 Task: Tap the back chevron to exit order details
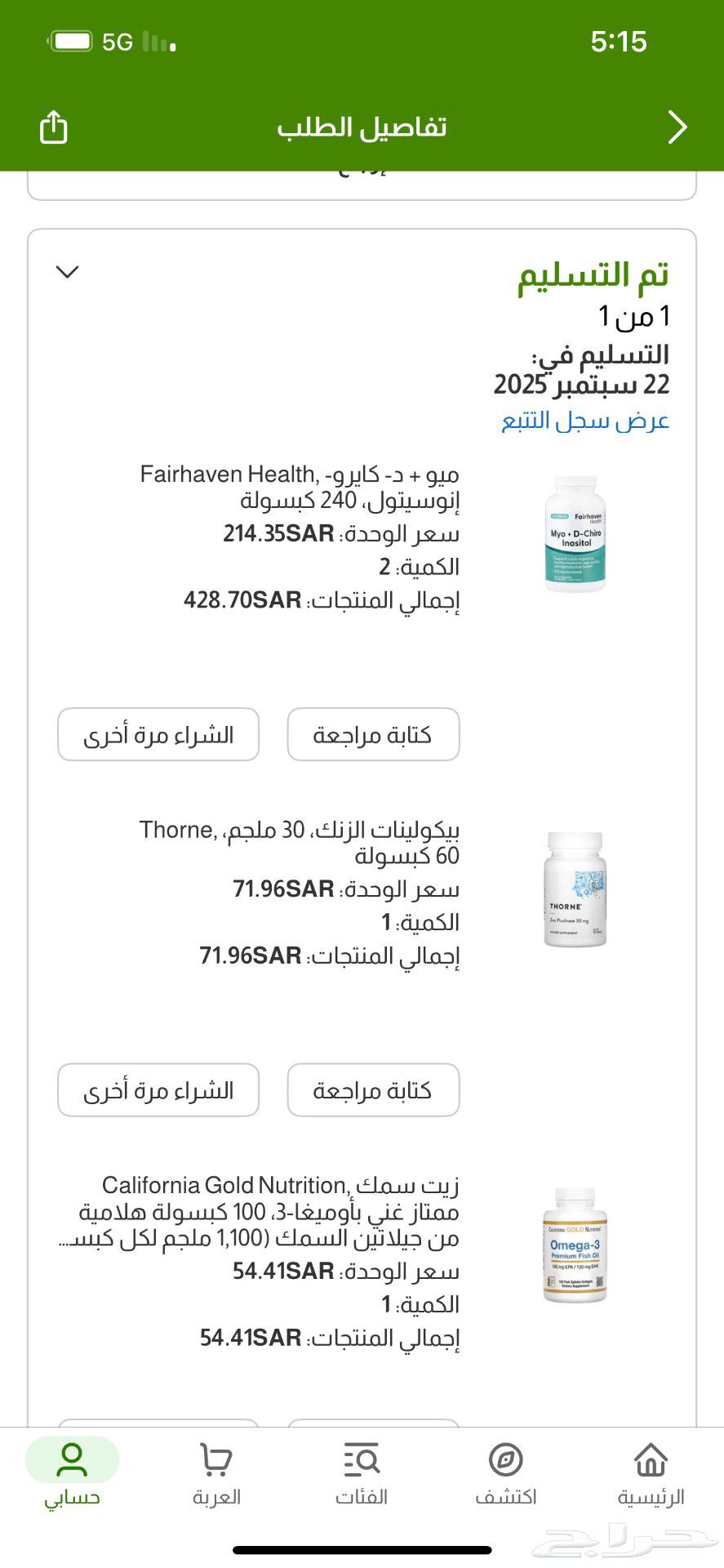(677, 127)
